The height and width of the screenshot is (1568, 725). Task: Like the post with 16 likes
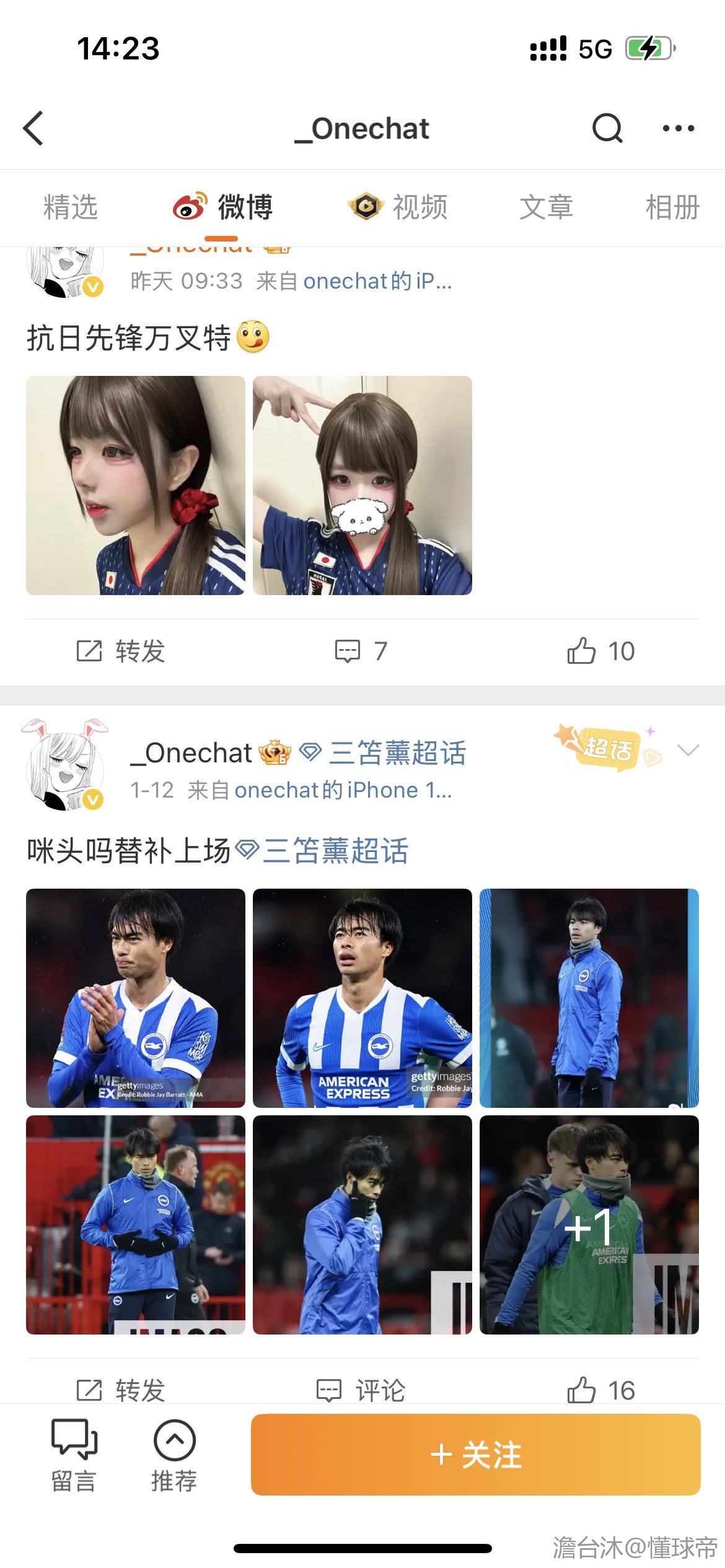click(600, 1390)
